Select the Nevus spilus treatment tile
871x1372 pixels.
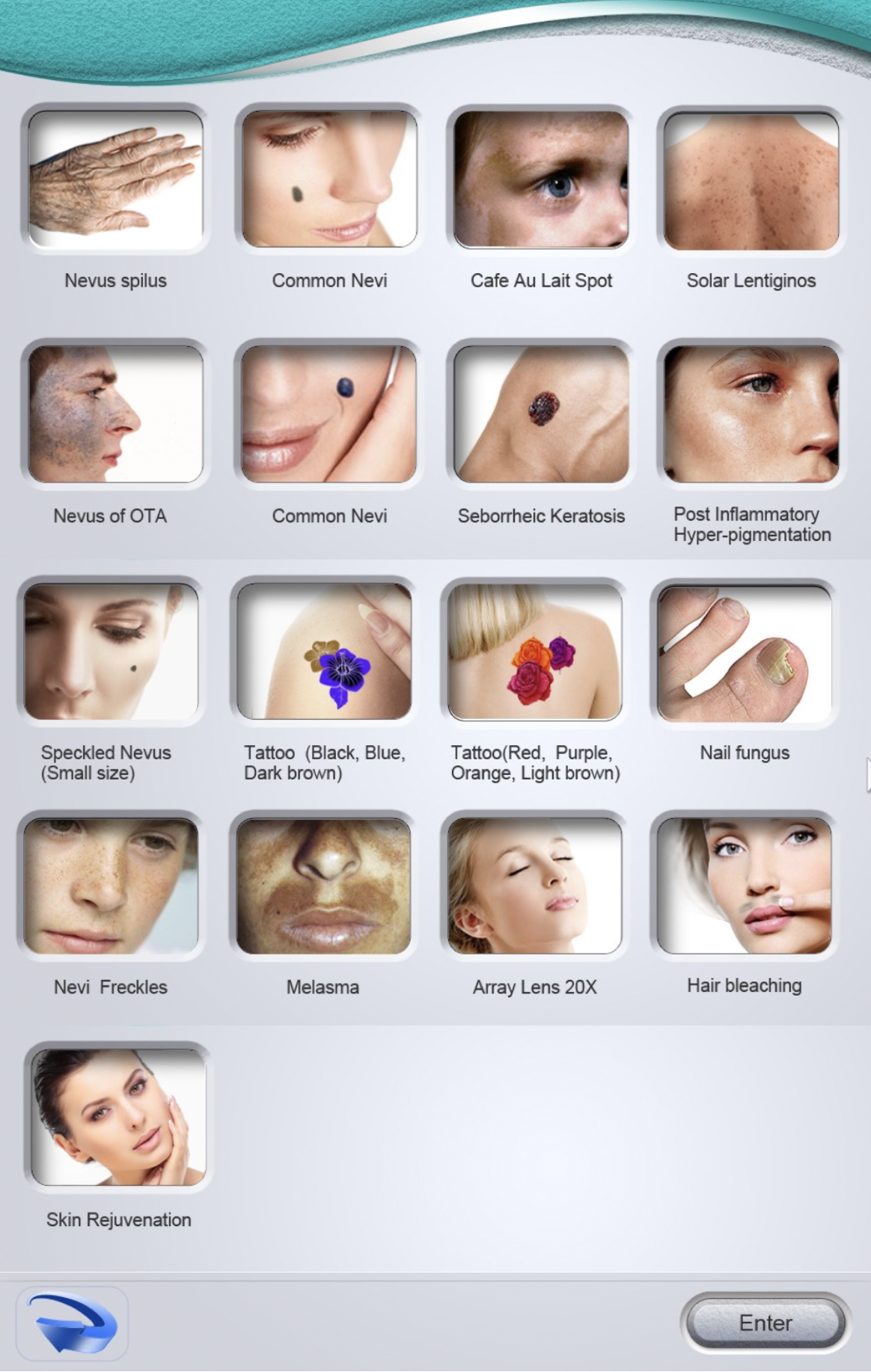point(115,180)
